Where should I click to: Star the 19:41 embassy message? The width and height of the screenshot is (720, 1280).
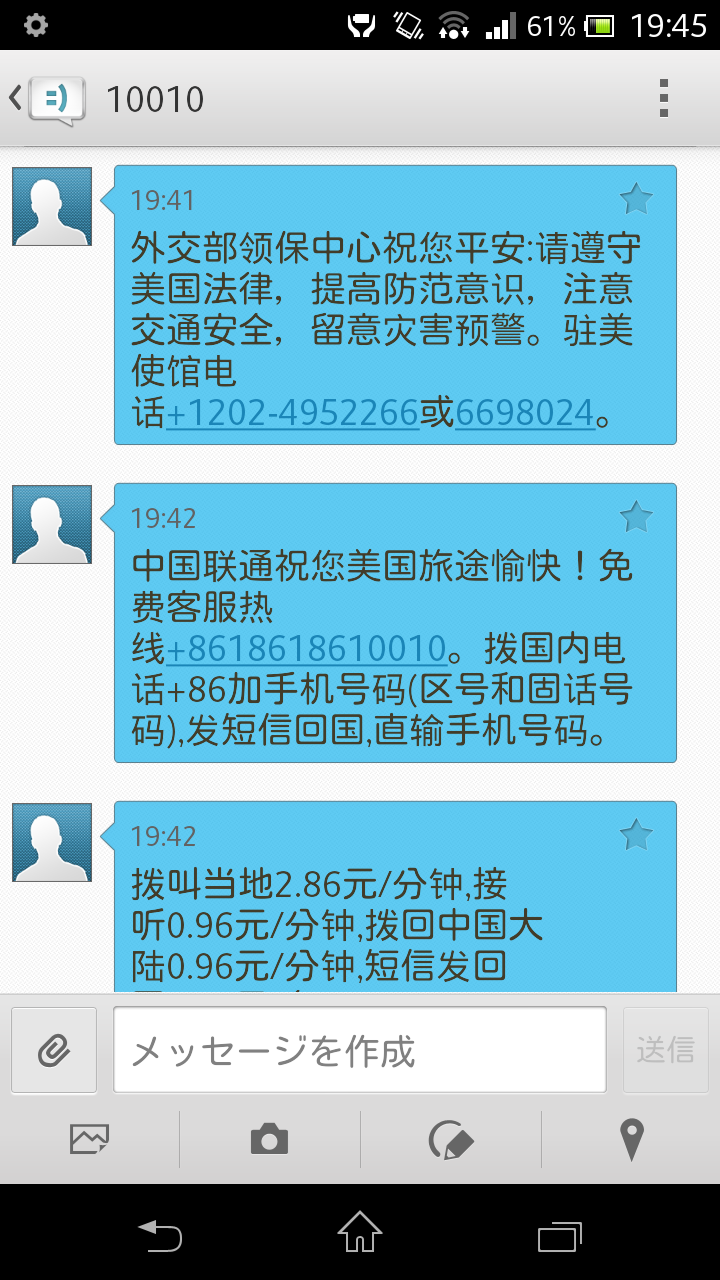(636, 199)
